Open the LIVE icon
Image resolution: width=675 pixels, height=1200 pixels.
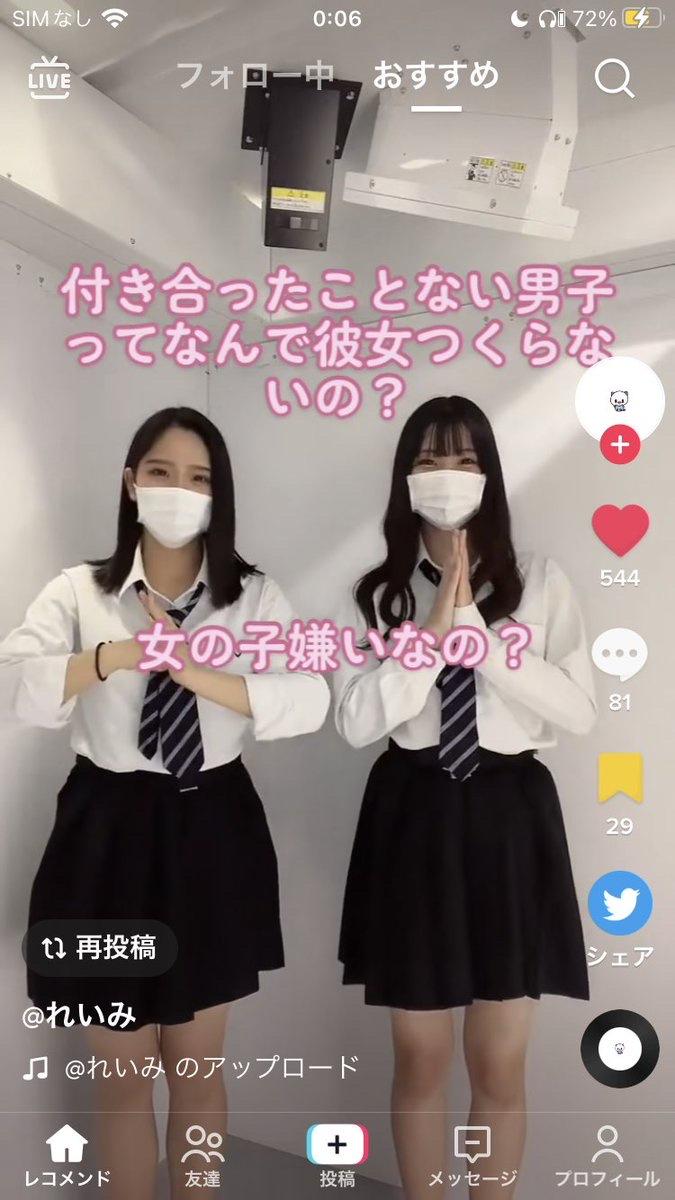[x=49, y=77]
